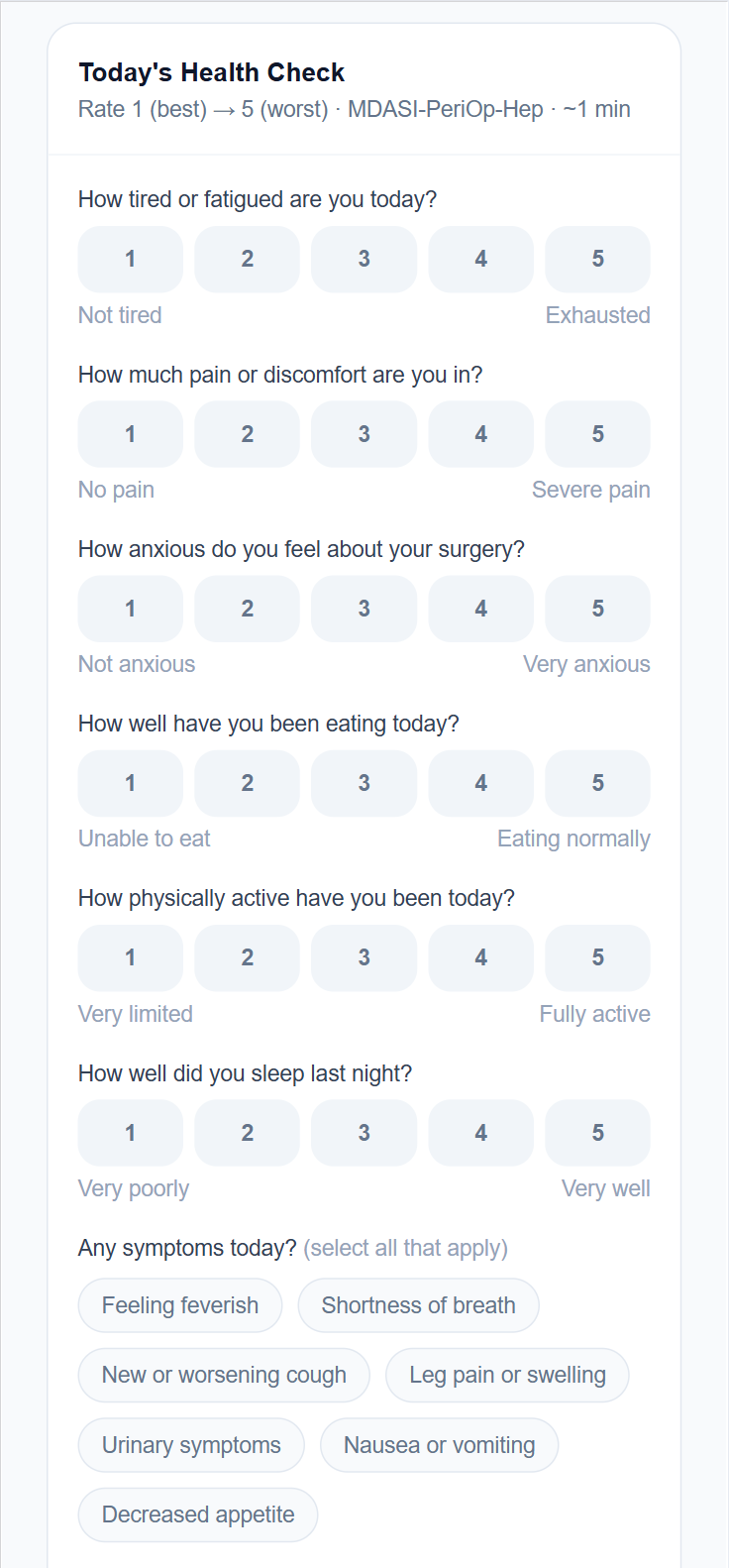Select 5 for sleeping very well
Screen dimensions: 729x1568
(x=597, y=1132)
